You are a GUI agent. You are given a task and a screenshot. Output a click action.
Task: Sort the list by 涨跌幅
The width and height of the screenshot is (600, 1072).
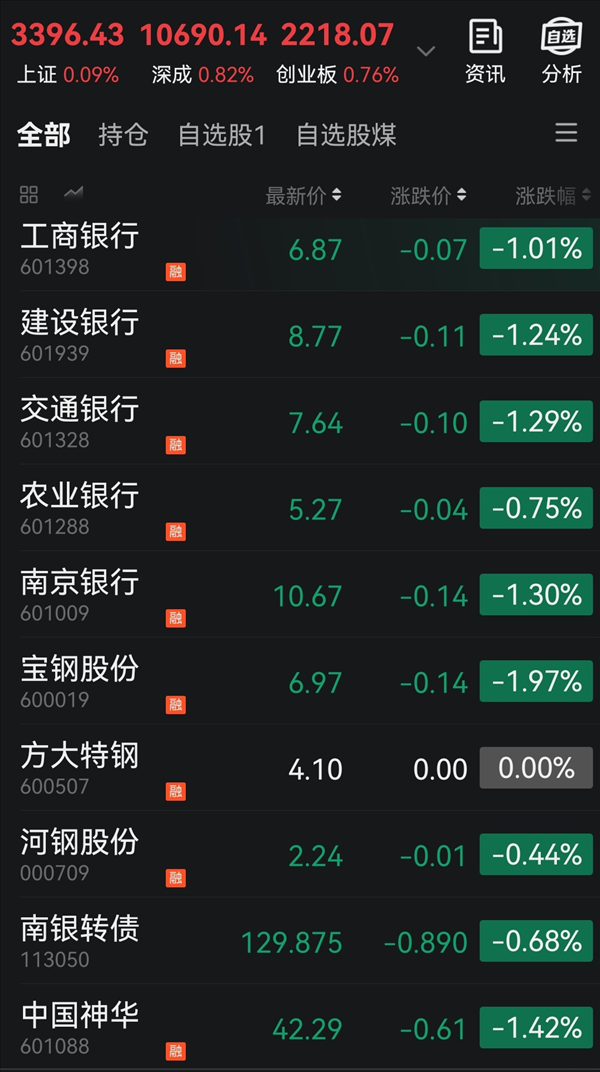pos(553,196)
